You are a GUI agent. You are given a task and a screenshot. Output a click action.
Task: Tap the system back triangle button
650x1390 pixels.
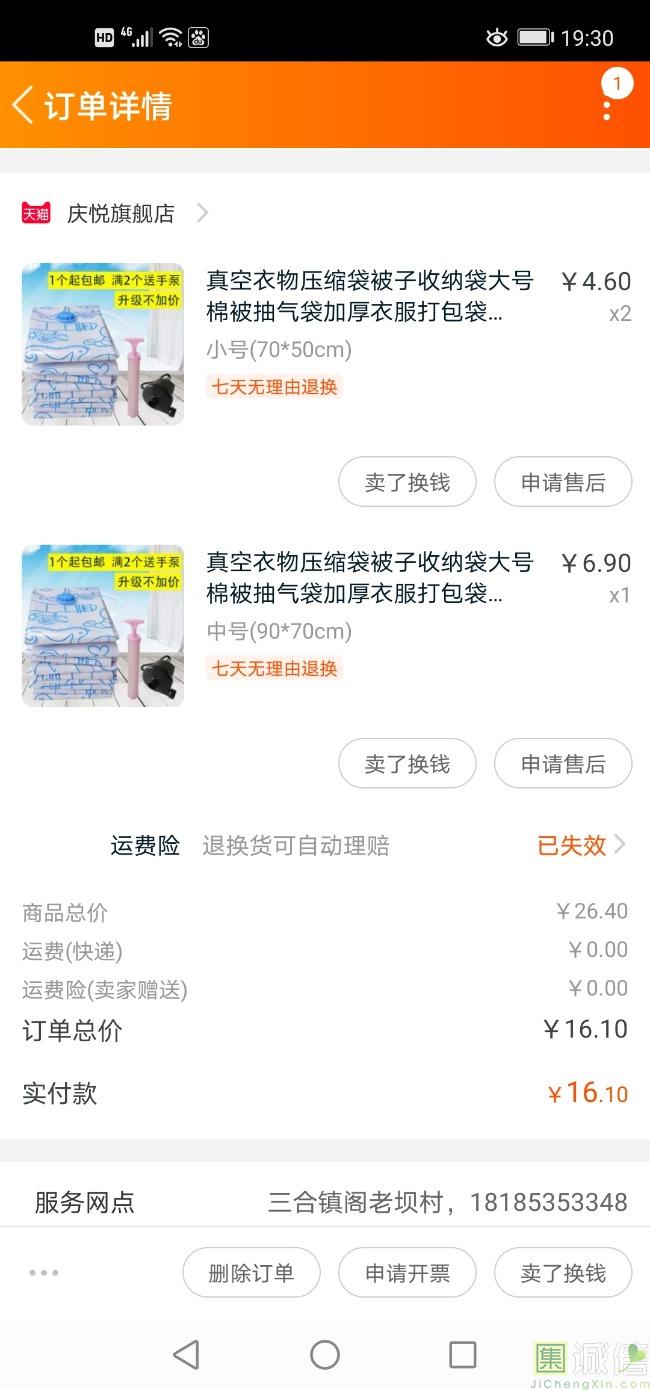click(186, 1355)
